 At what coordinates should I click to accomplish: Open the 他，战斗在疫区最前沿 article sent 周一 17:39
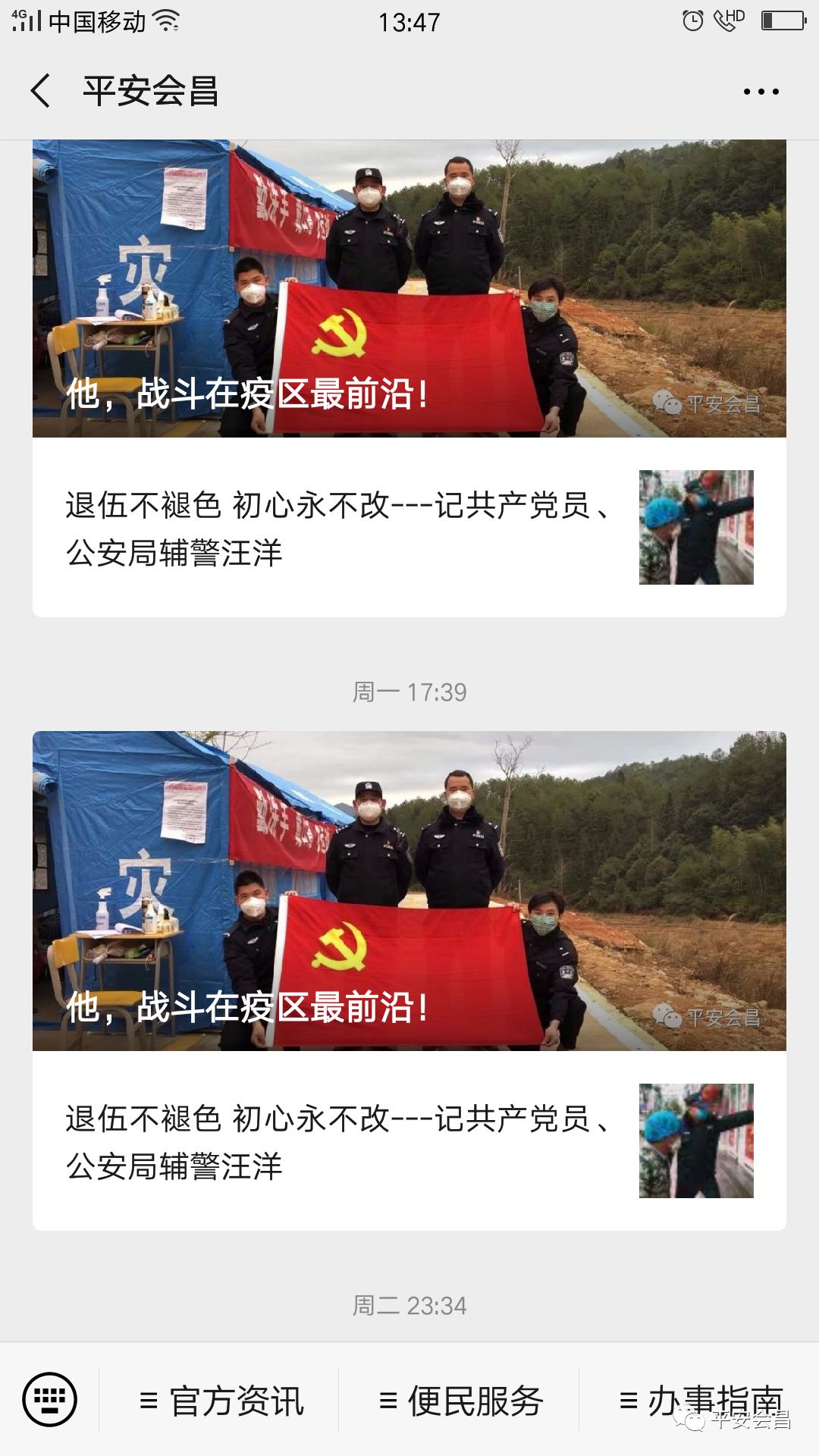(x=409, y=891)
